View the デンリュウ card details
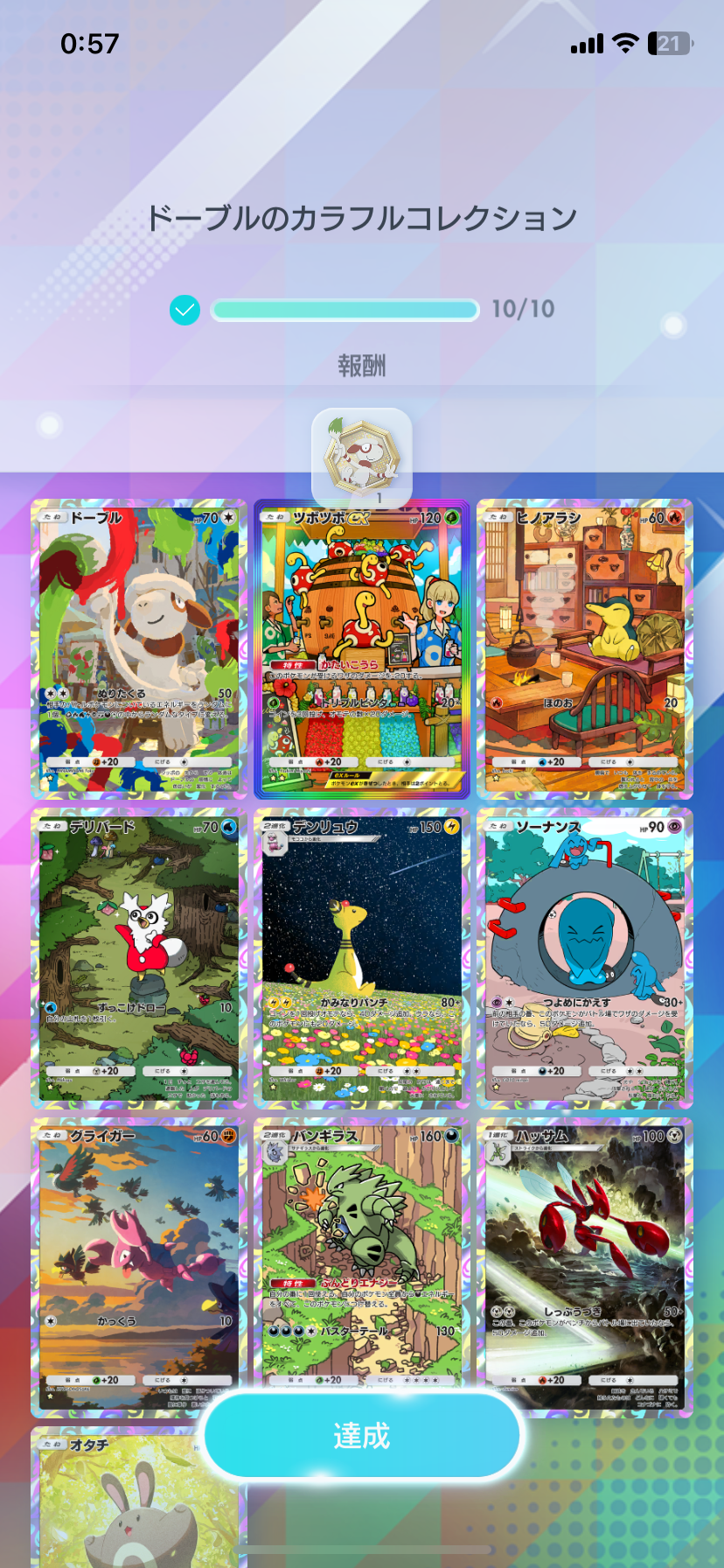The width and height of the screenshot is (724, 1568). pyautogui.click(x=361, y=958)
